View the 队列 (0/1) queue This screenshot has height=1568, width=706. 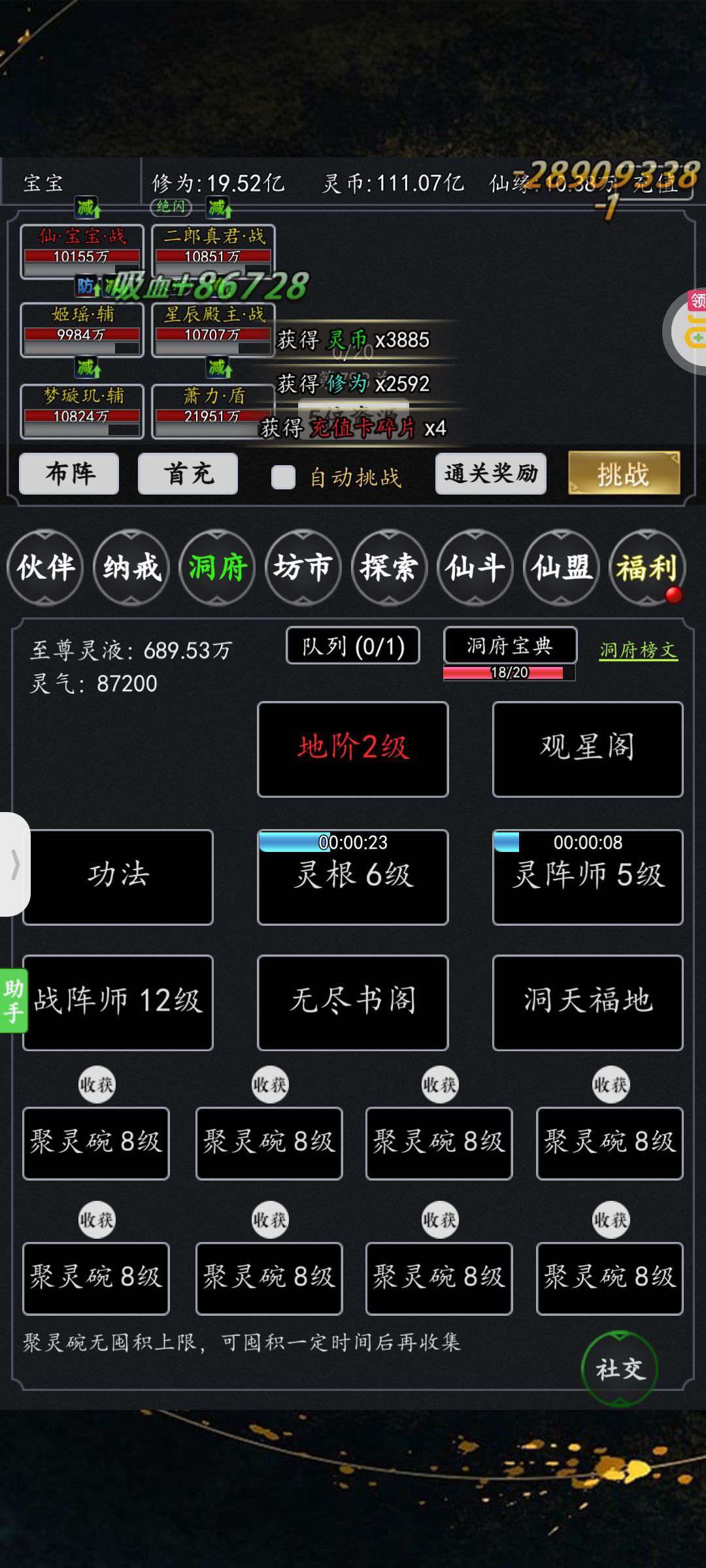point(353,646)
